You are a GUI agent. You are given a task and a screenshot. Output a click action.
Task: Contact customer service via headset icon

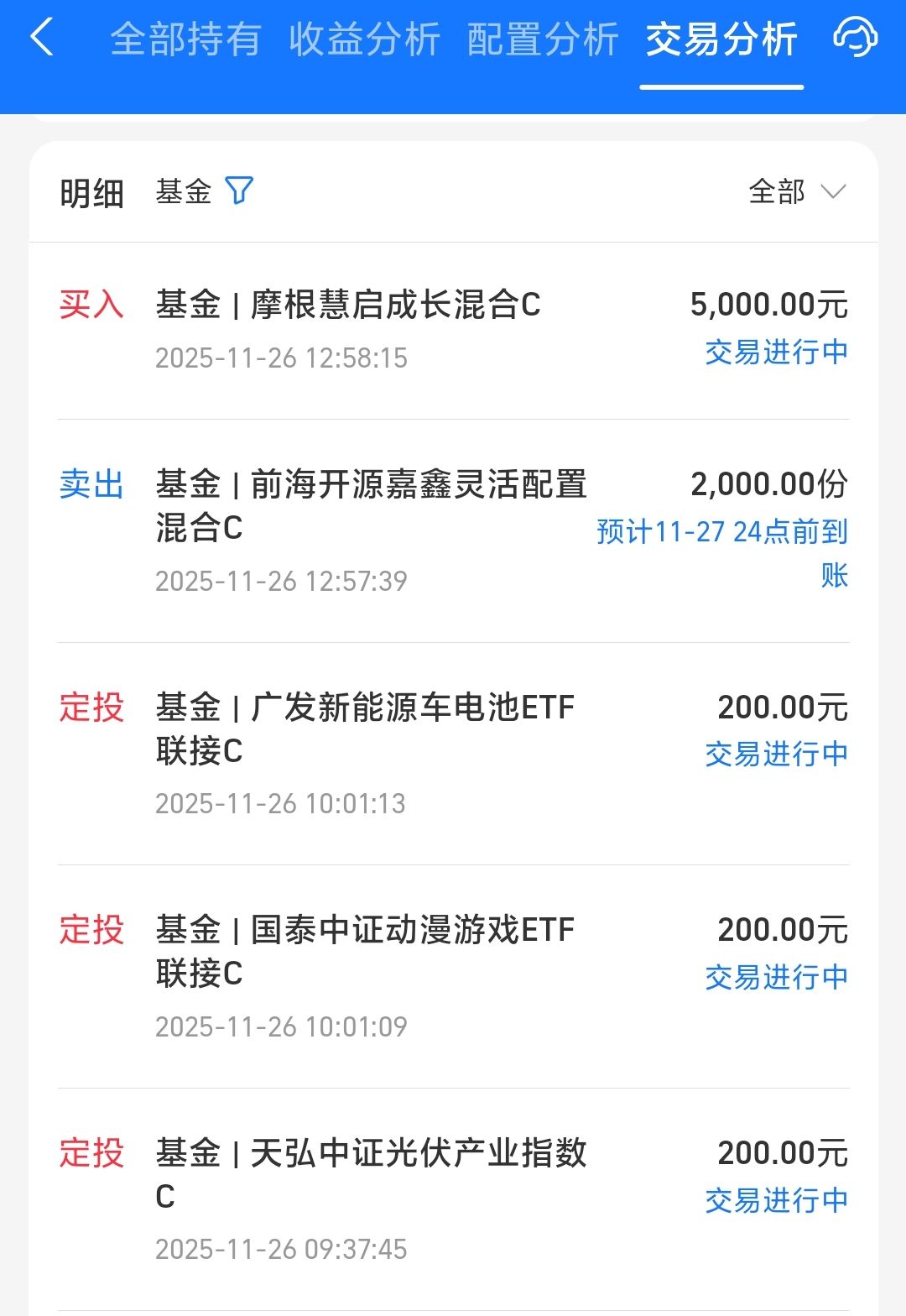point(855,38)
